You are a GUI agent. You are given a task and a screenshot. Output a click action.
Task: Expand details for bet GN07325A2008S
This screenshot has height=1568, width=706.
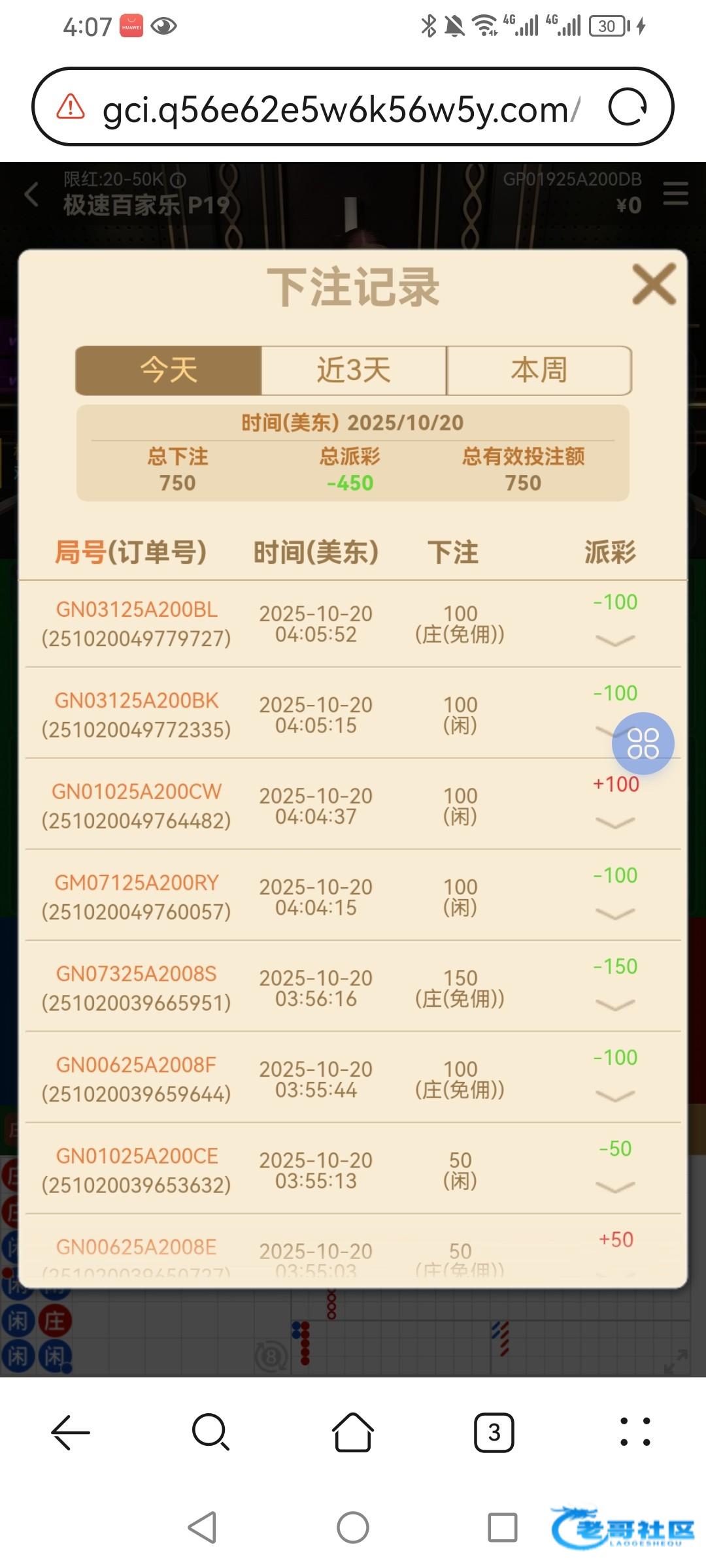pos(615,1005)
